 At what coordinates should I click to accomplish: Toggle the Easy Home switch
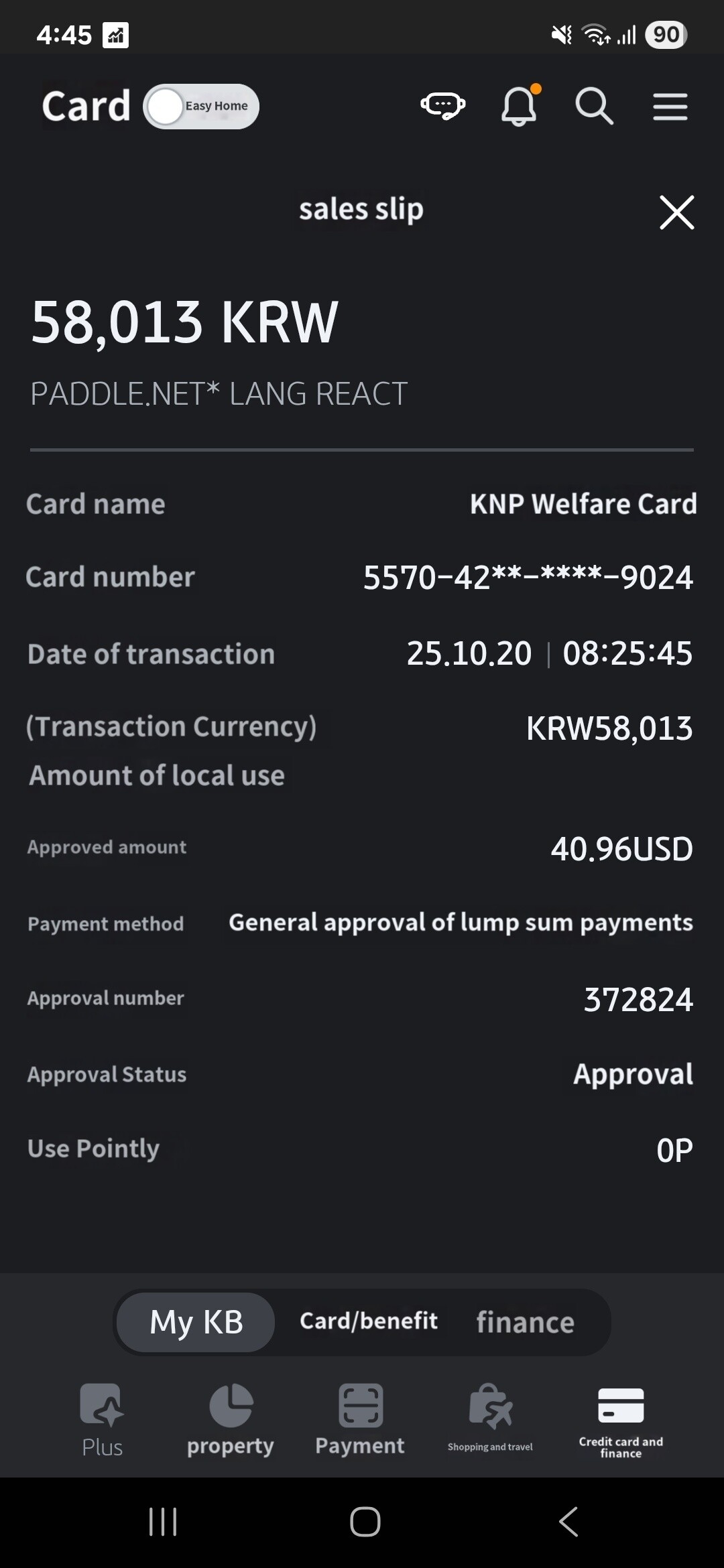coord(200,106)
